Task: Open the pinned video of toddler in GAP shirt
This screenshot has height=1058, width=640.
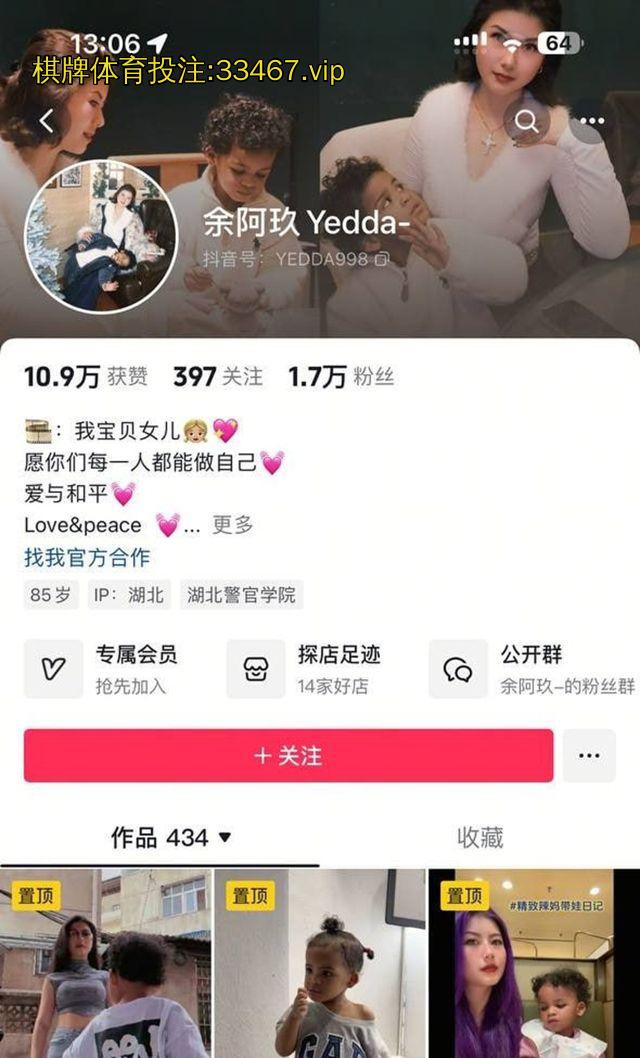Action: (x=319, y=963)
